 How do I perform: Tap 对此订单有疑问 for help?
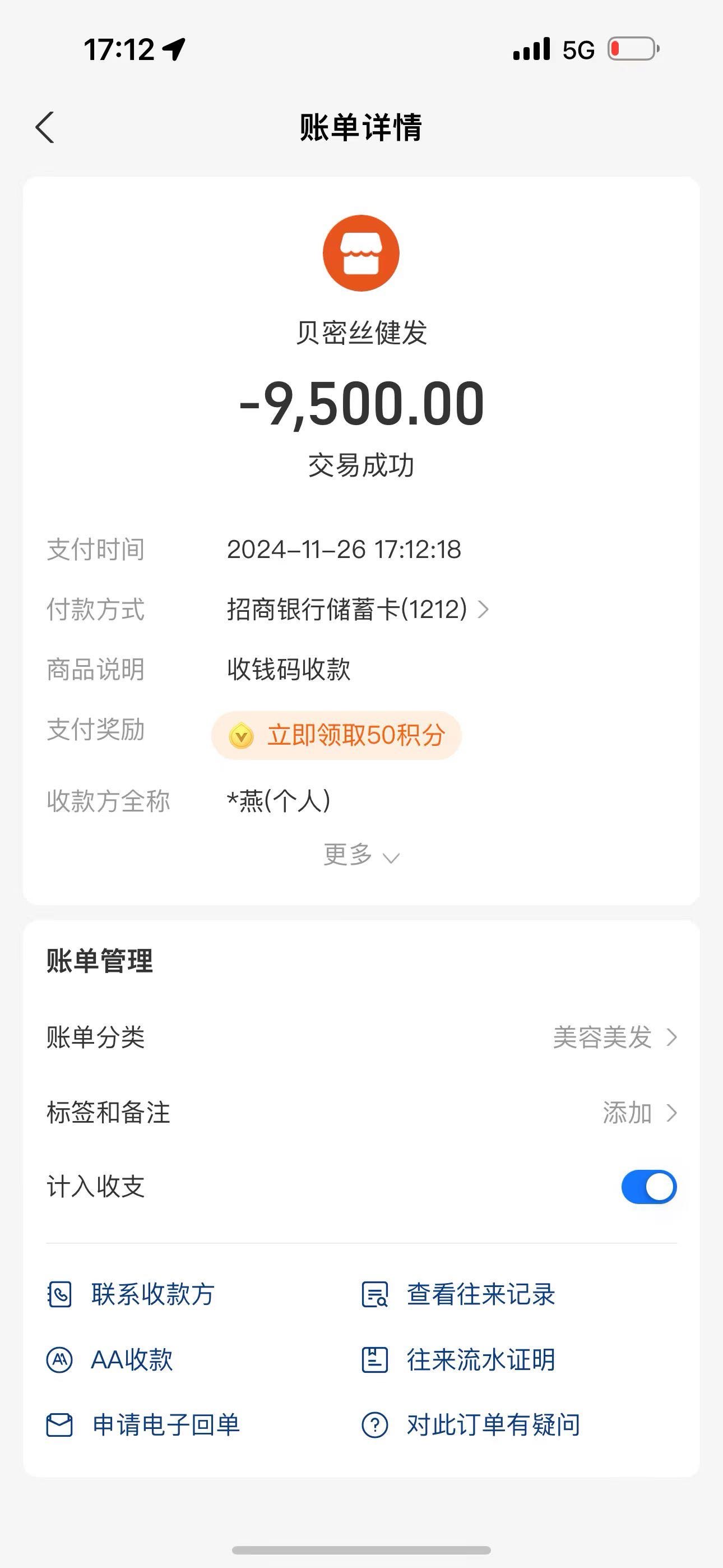coord(470,1424)
